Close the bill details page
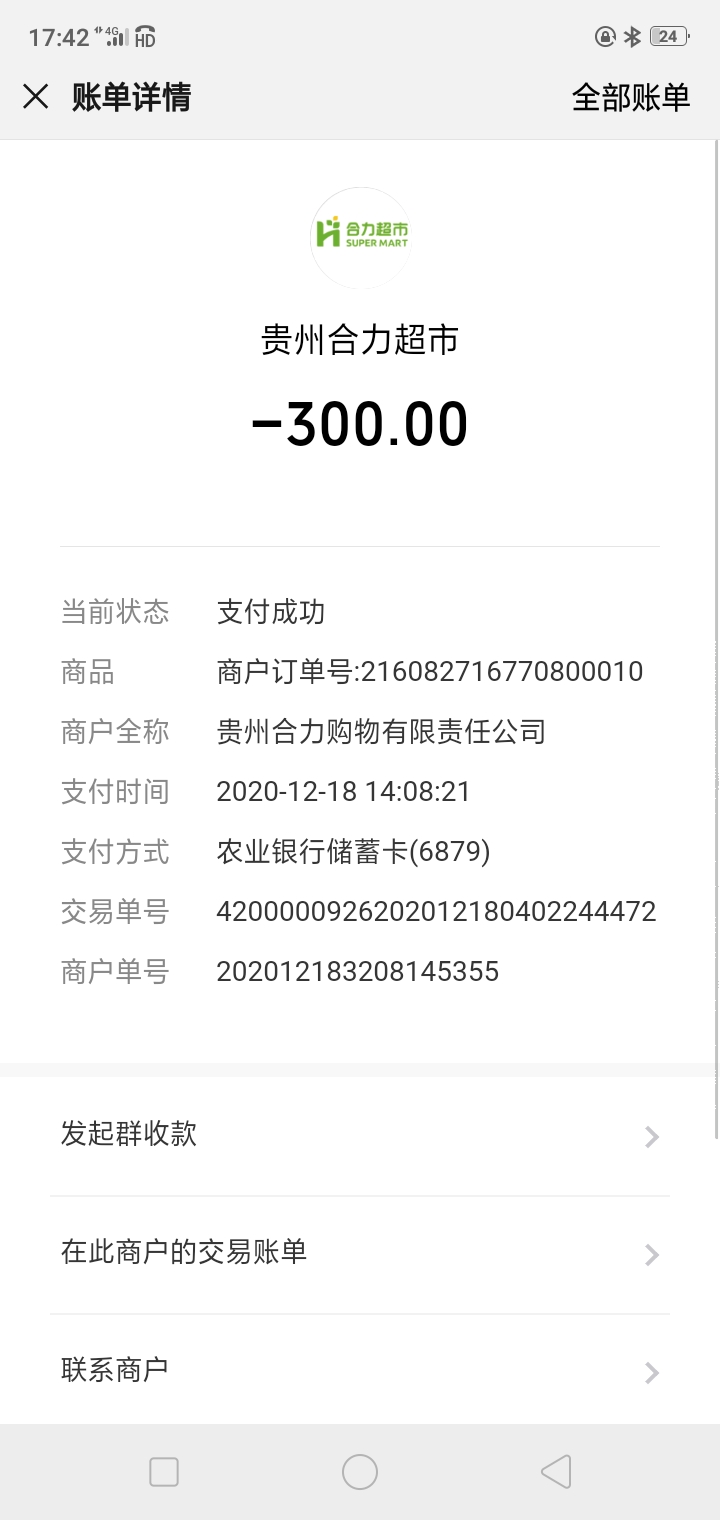720x1520 pixels. [36, 97]
